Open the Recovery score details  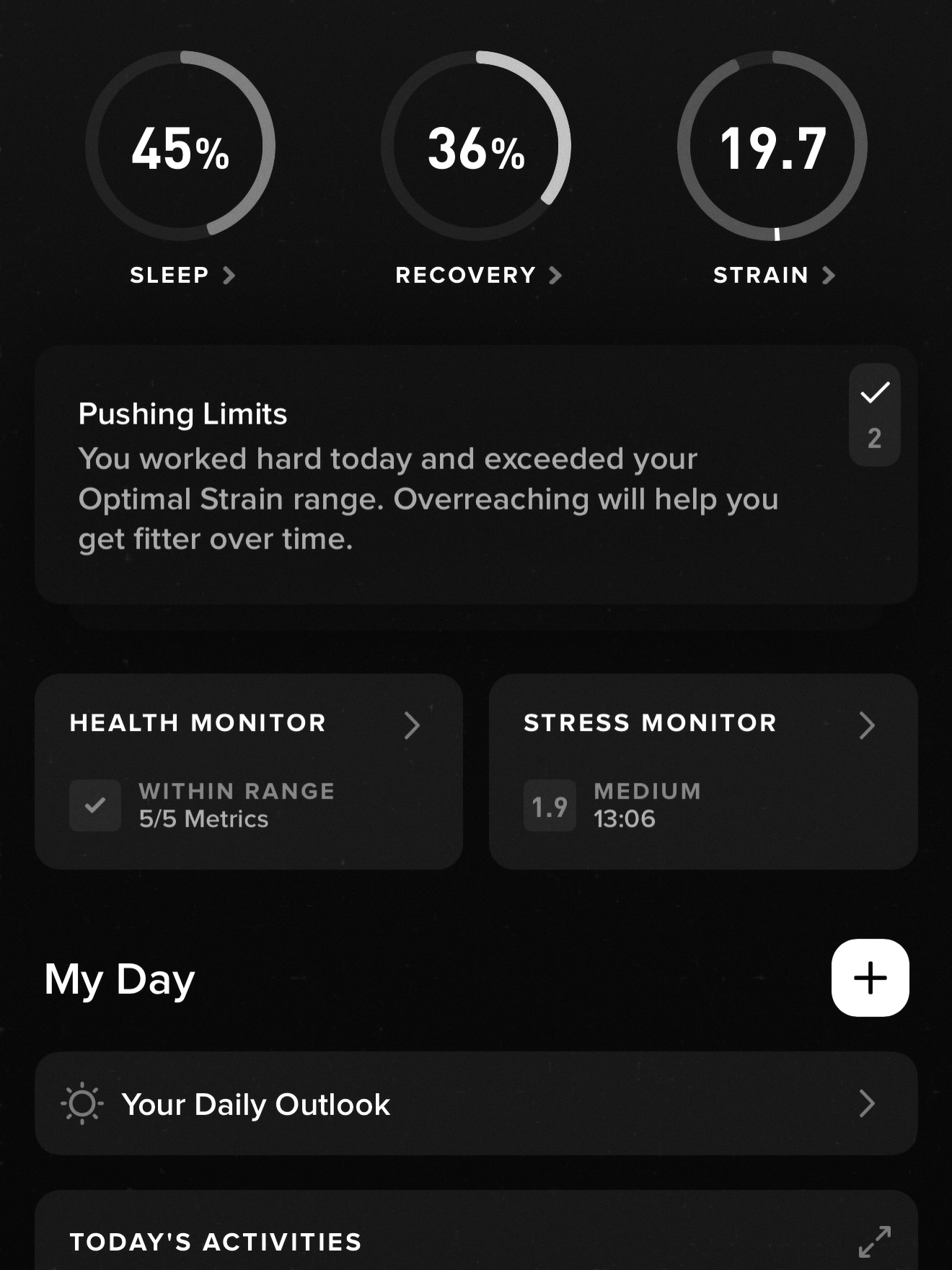click(x=477, y=275)
